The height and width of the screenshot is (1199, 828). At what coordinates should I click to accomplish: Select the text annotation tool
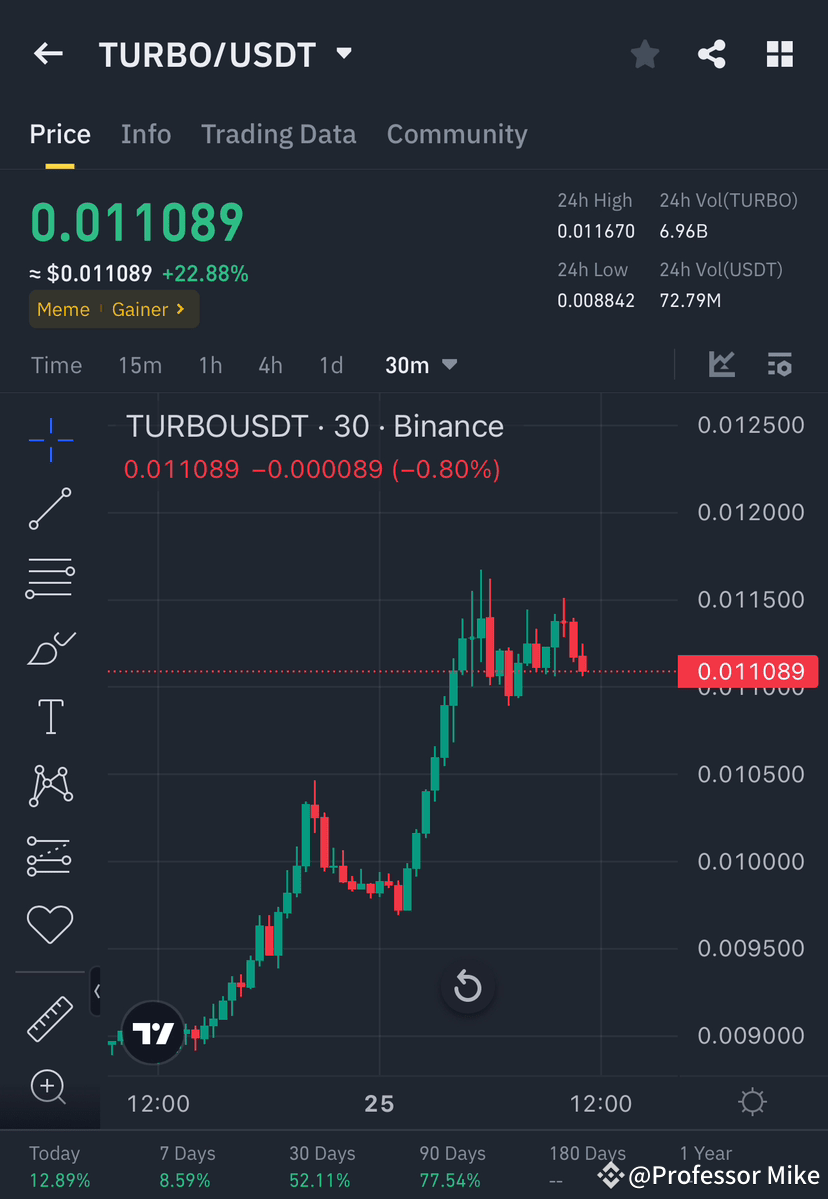pos(50,716)
